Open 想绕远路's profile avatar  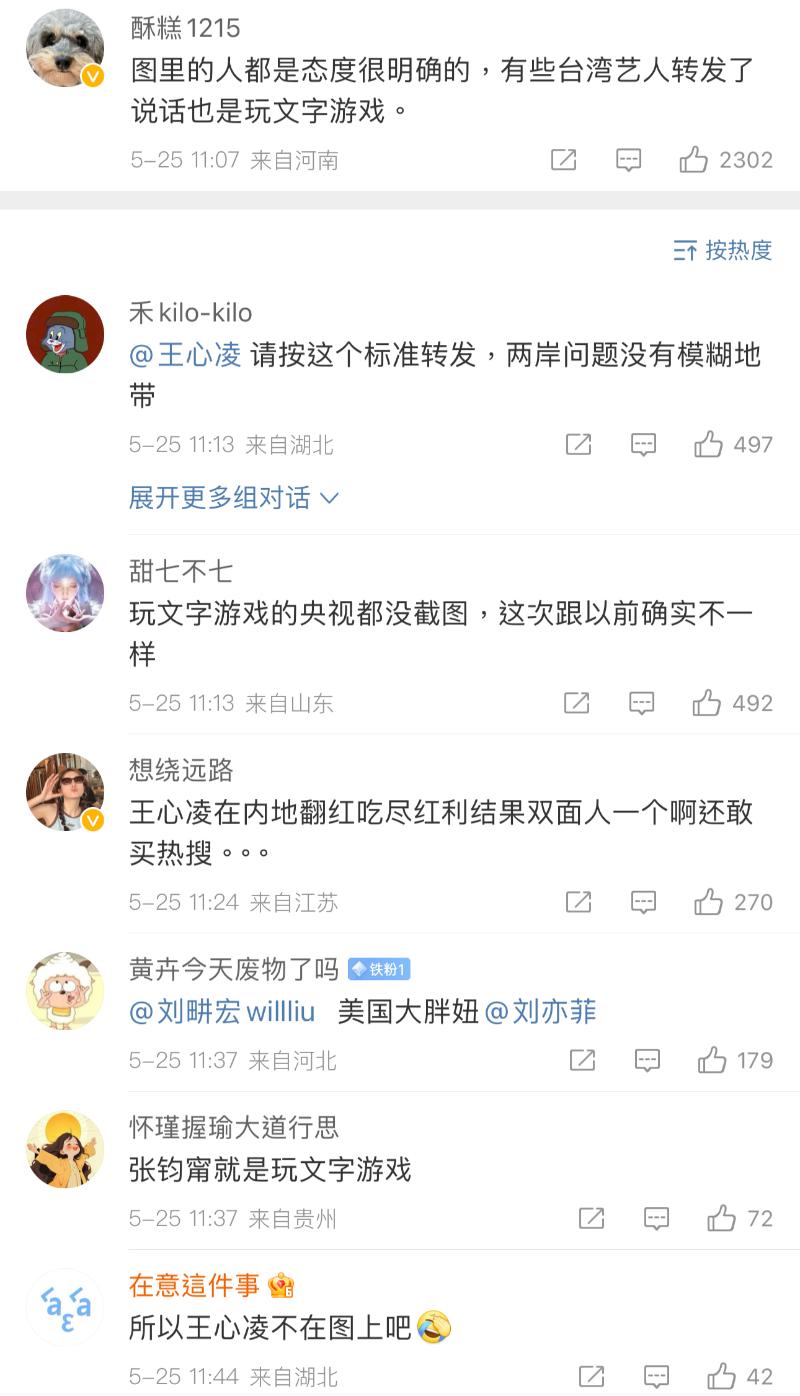coord(65,792)
